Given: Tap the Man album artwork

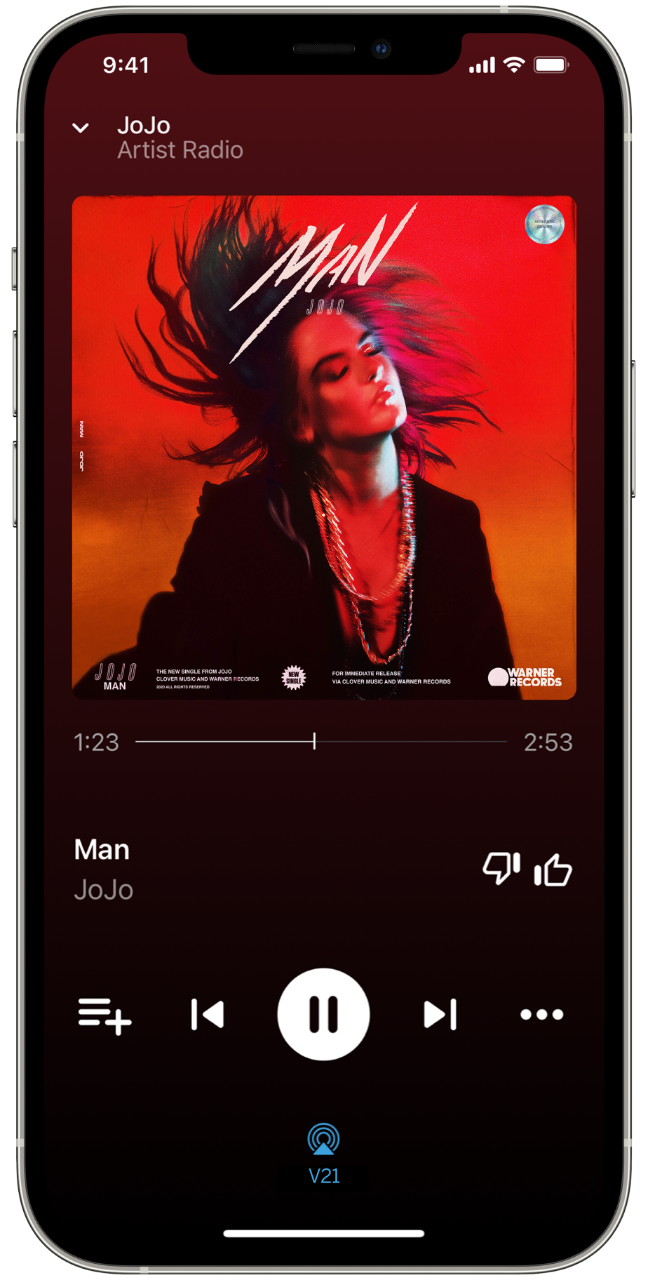Looking at the screenshot, I should 324,447.
